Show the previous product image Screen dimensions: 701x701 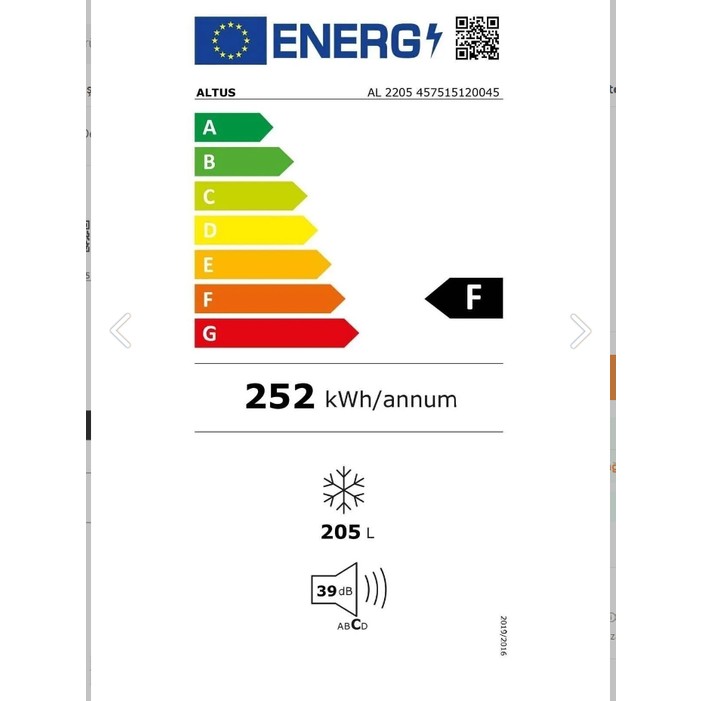(x=121, y=331)
